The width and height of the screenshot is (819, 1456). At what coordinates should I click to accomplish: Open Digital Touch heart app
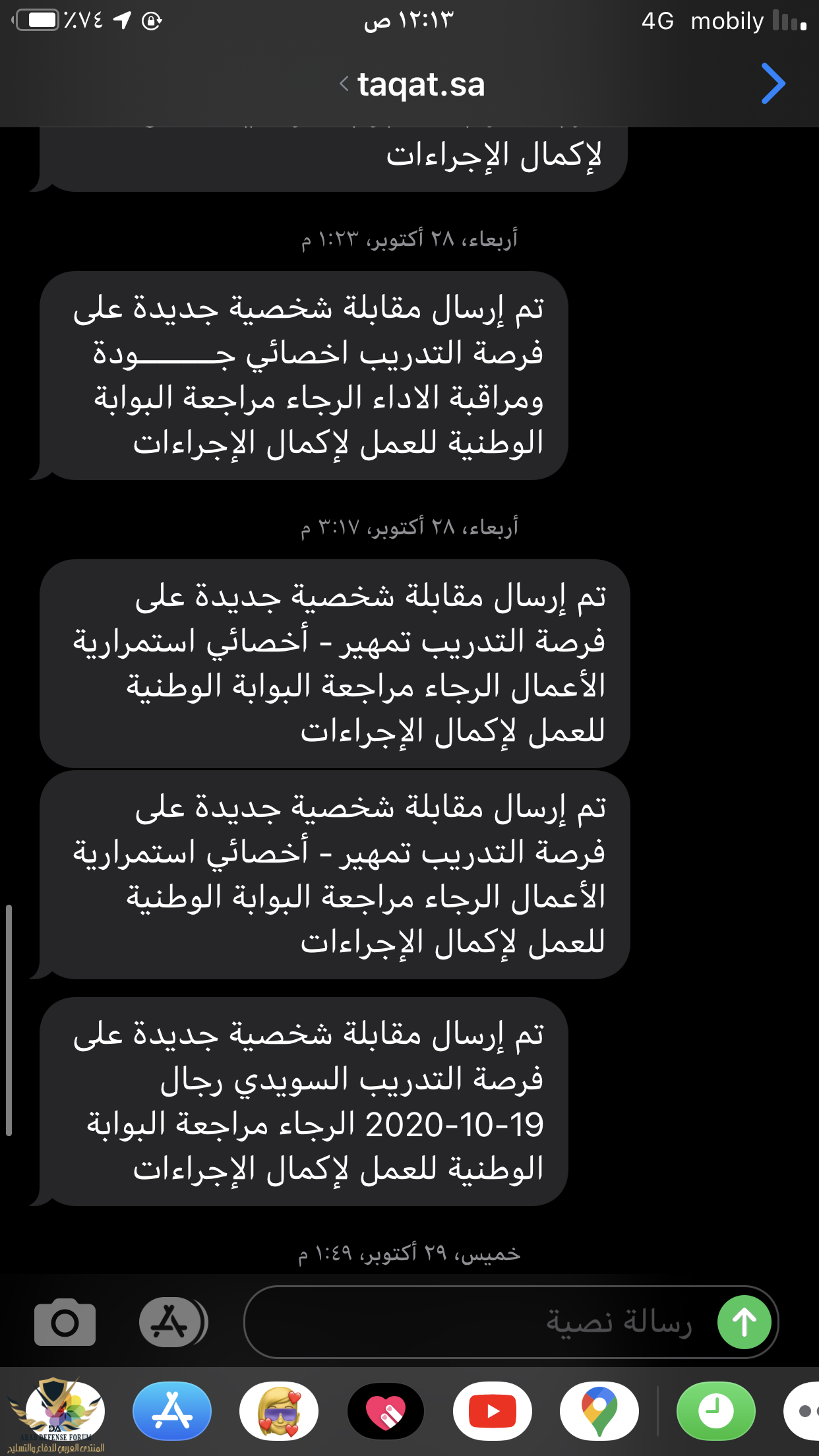(386, 1411)
